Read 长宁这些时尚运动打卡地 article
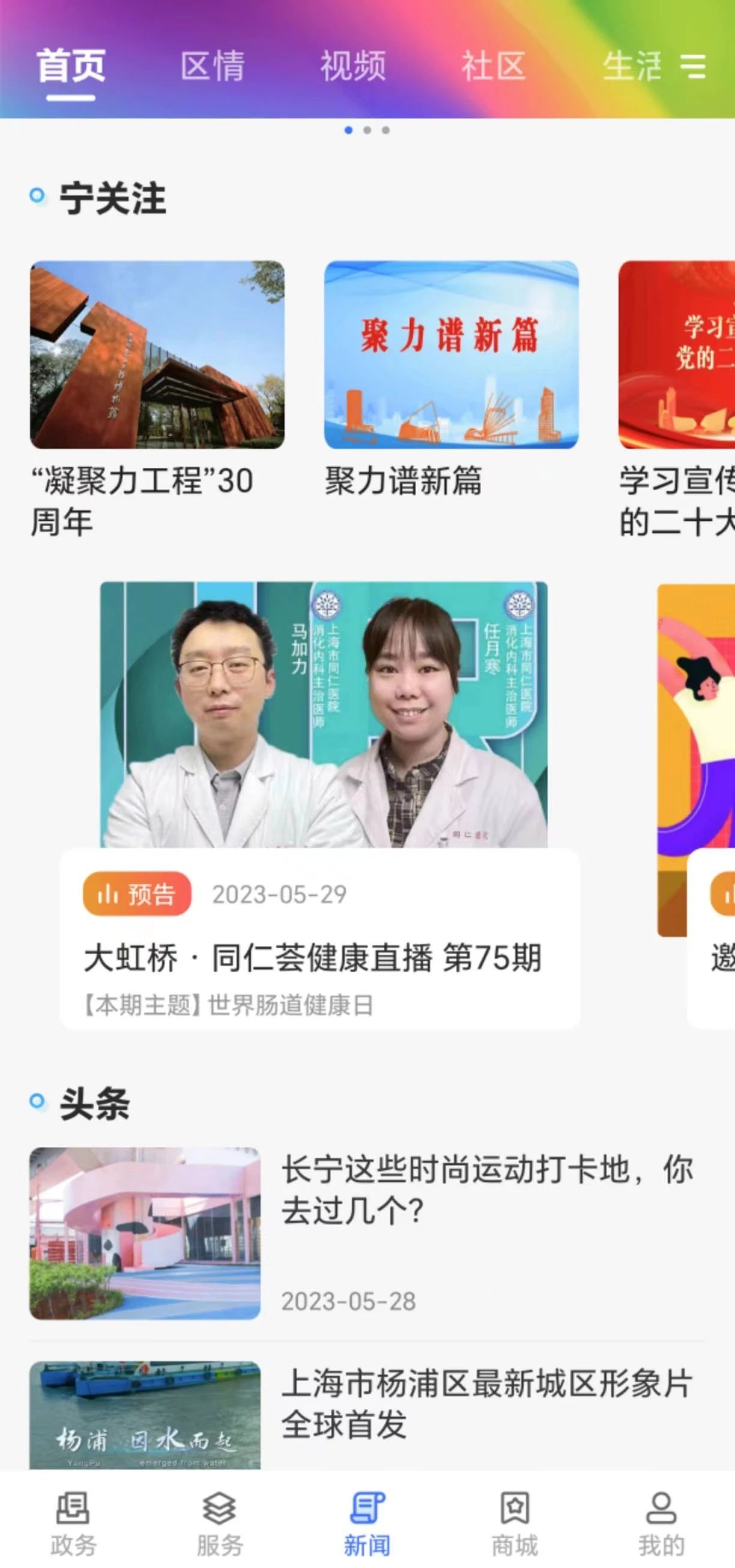 (x=487, y=1190)
